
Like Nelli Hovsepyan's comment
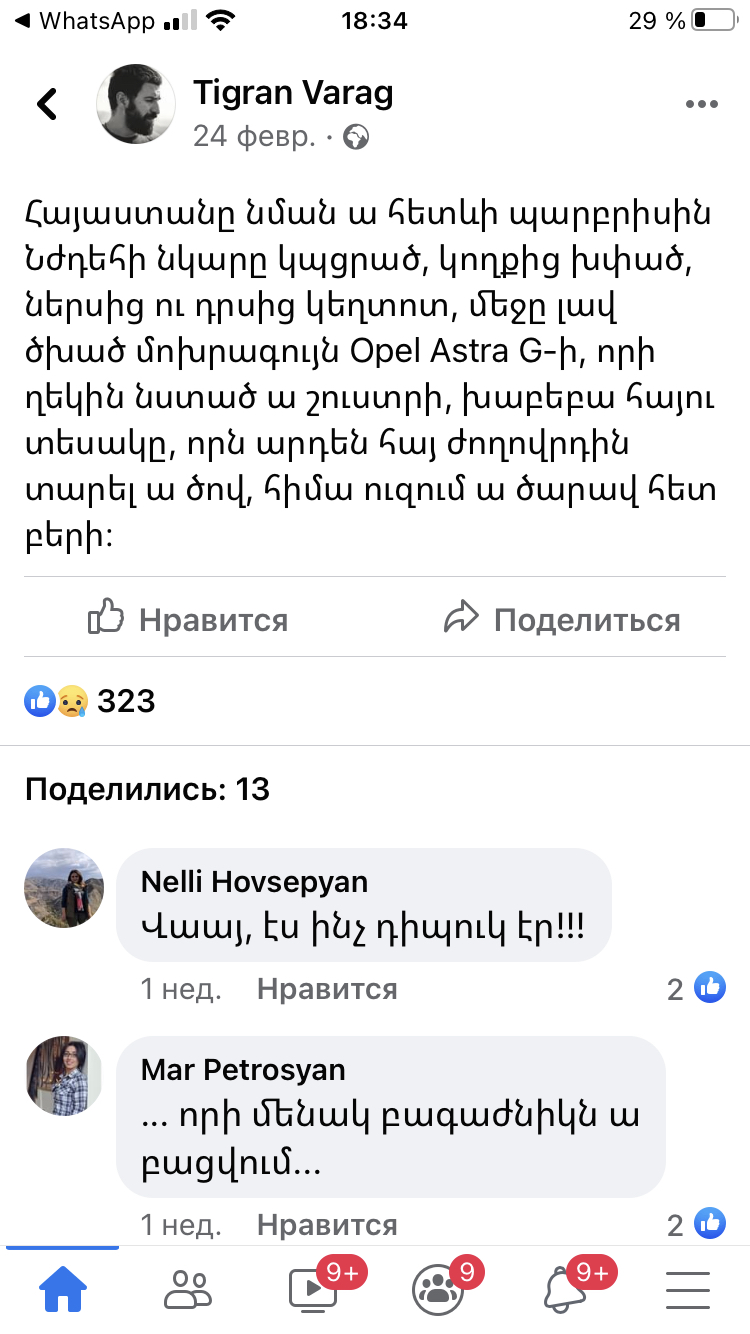pos(326,989)
